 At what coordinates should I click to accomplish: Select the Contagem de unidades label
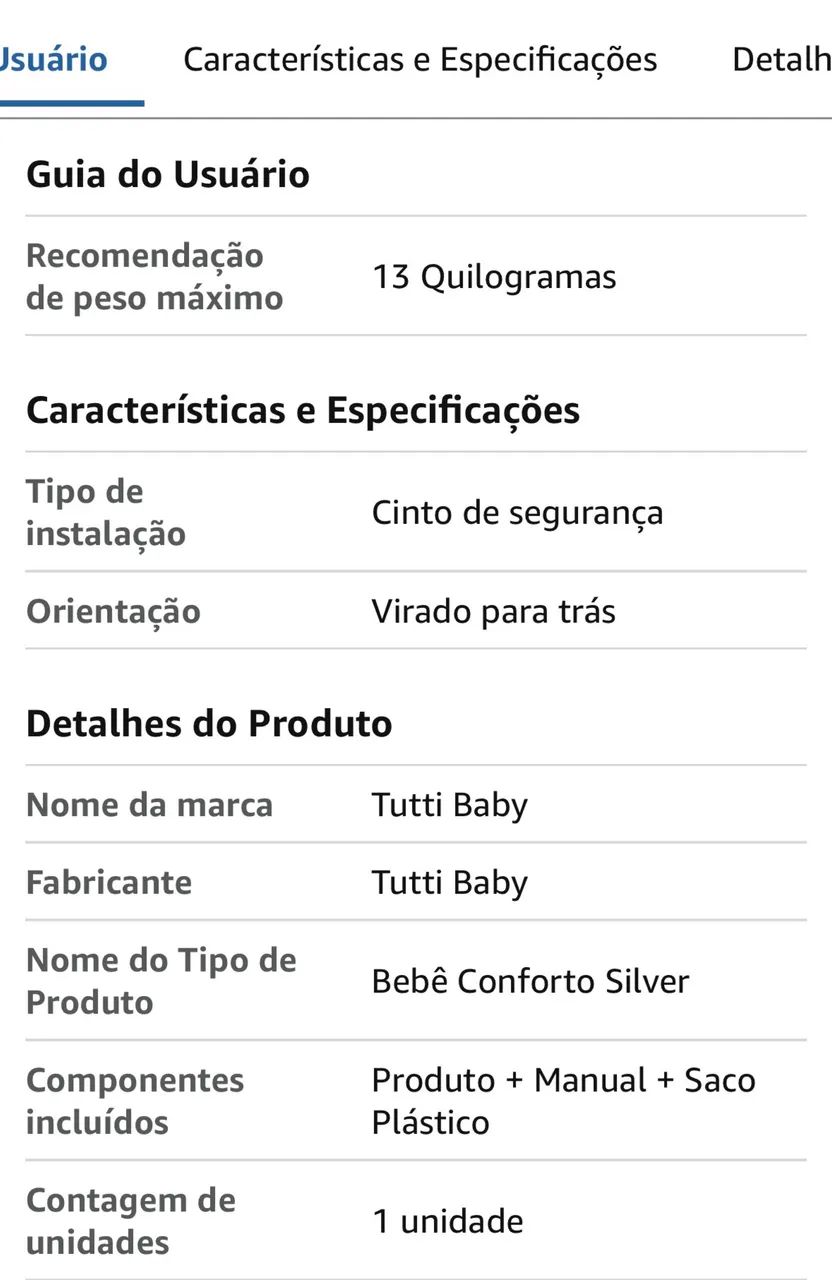130,1221
